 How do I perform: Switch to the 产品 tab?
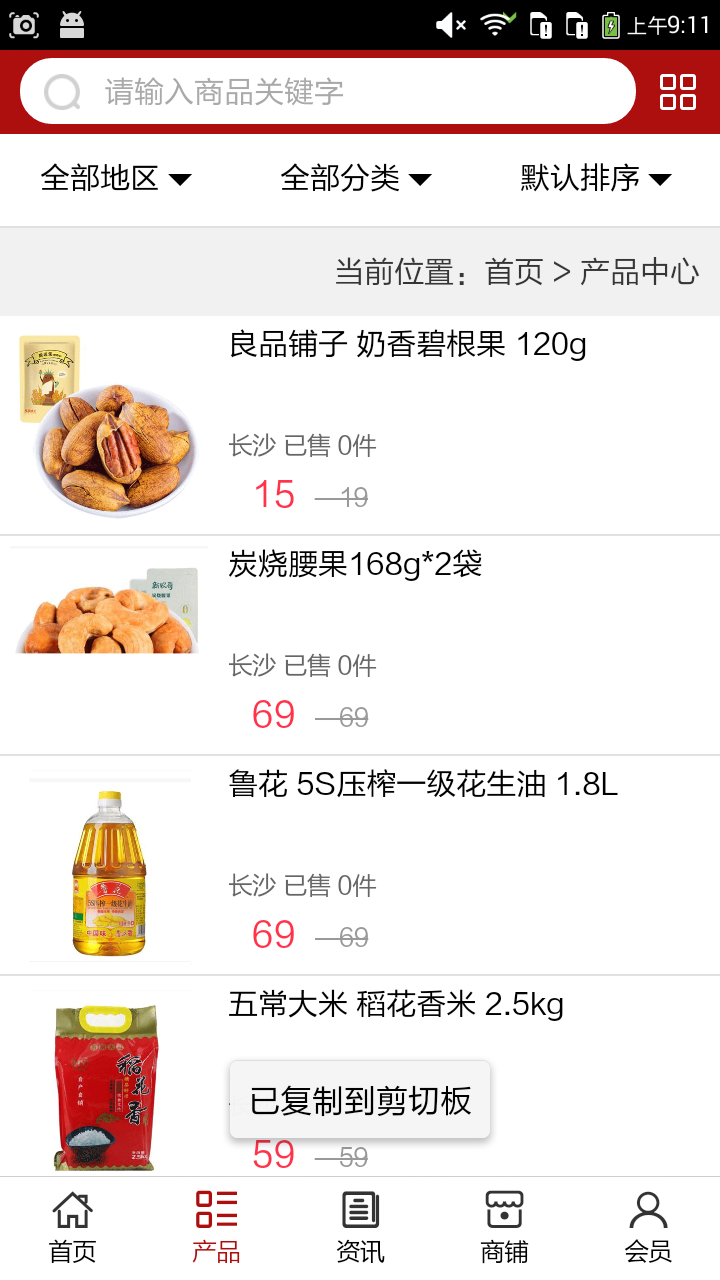point(215,1225)
